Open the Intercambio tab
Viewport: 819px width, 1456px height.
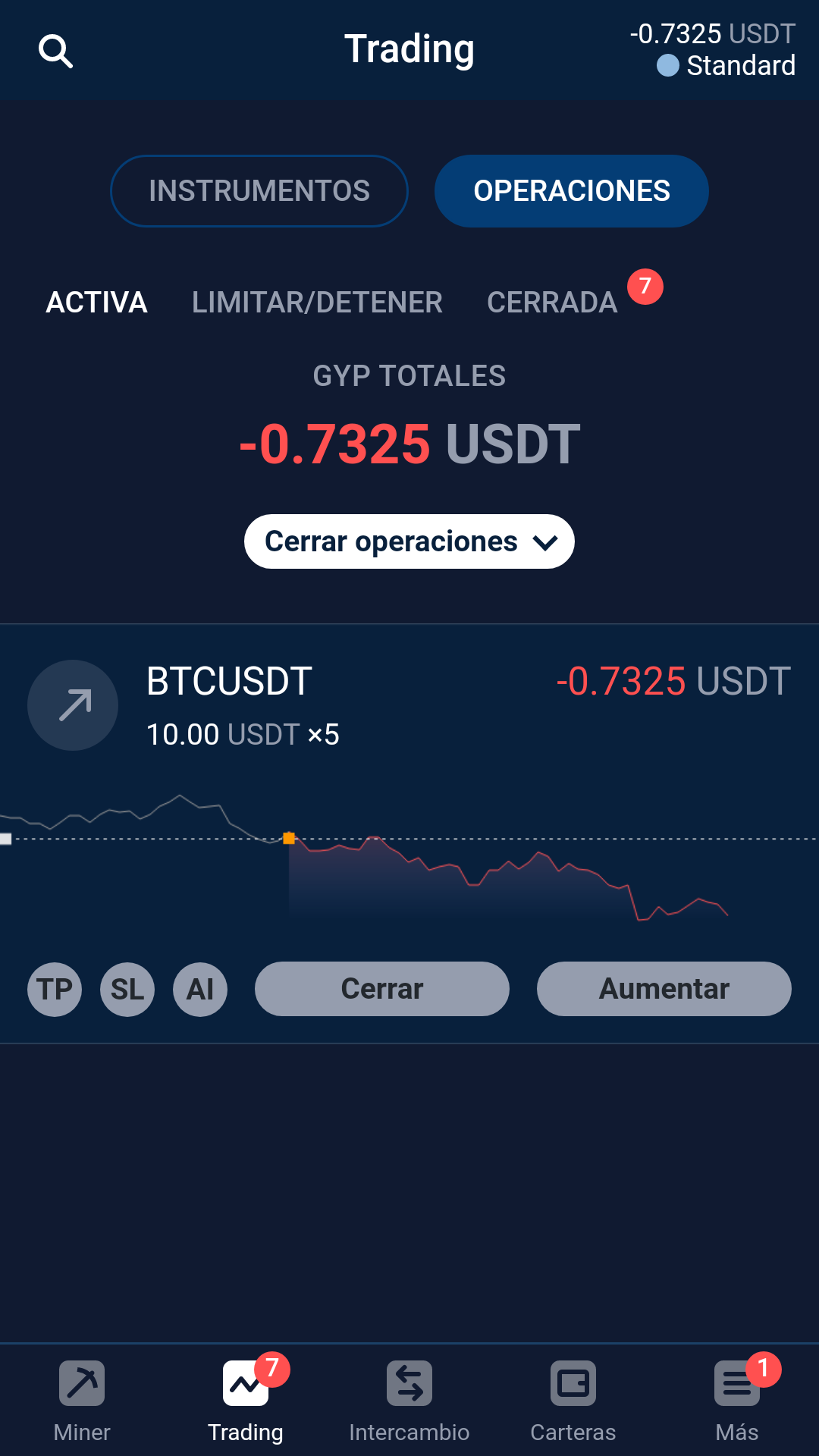tap(409, 1401)
